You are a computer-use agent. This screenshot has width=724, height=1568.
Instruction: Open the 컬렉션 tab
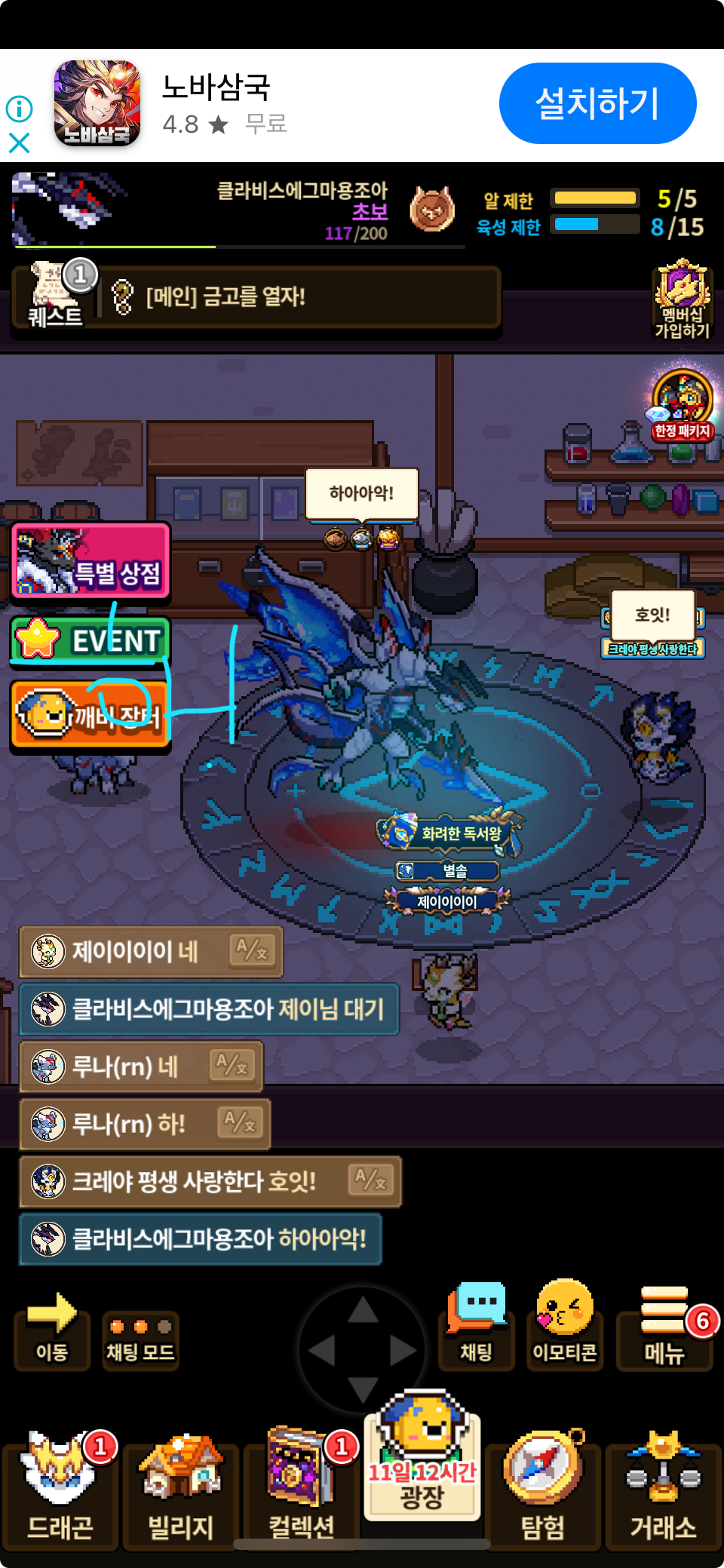pyautogui.click(x=302, y=1486)
